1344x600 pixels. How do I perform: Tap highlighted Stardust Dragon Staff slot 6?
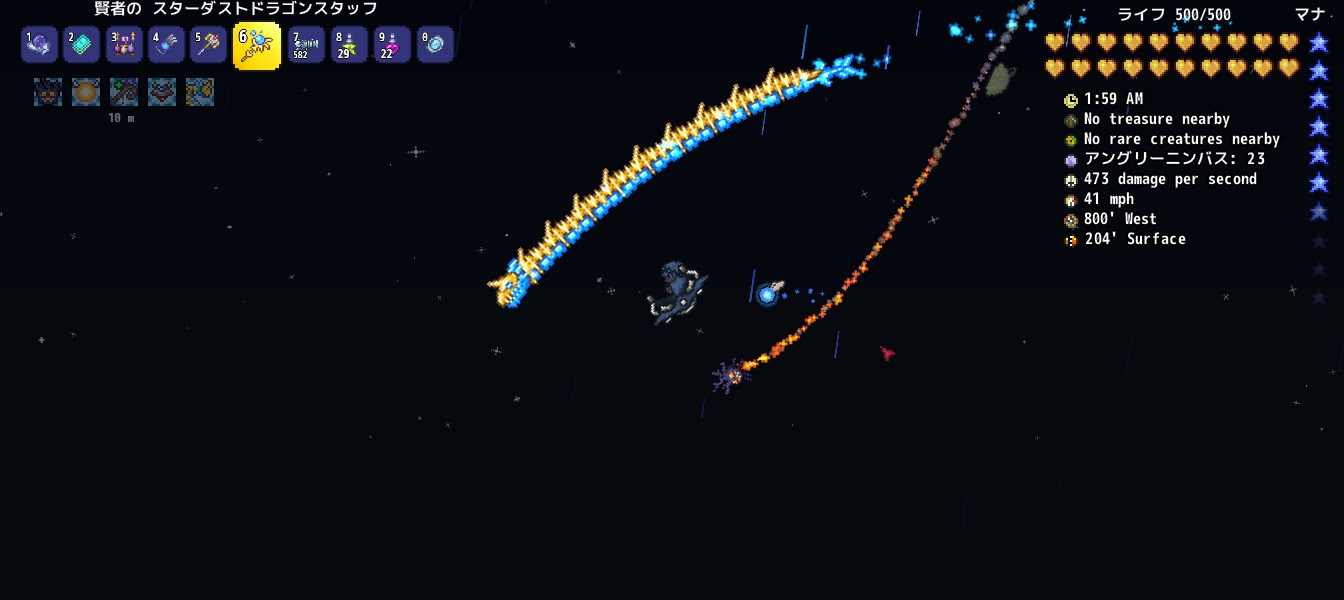[x=256, y=46]
